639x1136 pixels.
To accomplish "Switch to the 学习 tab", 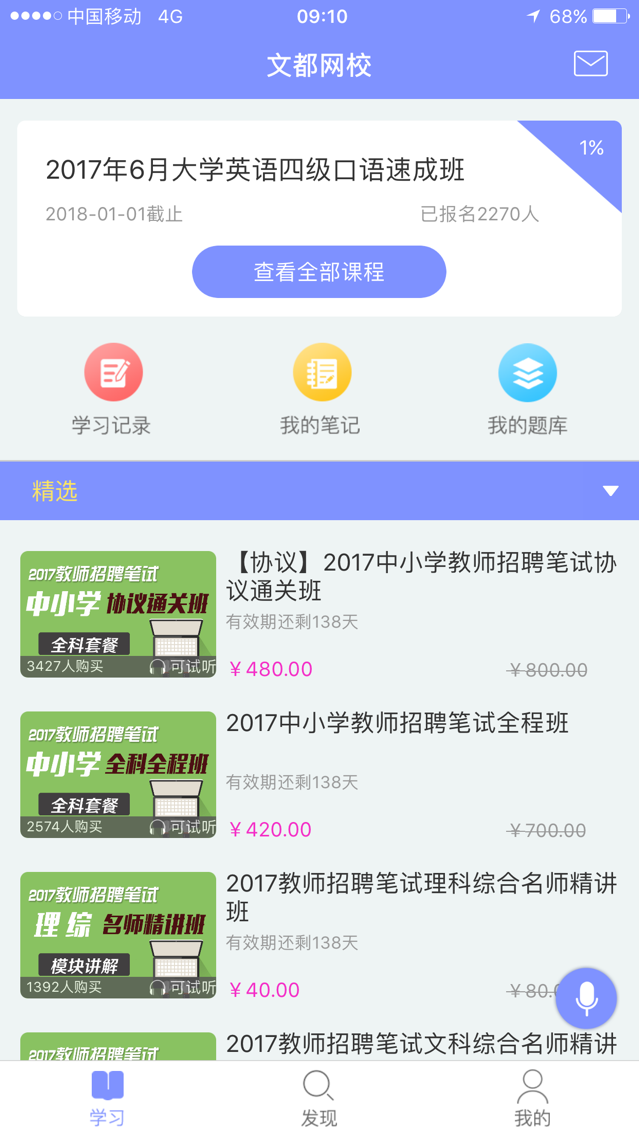I will pyautogui.click(x=107, y=1098).
